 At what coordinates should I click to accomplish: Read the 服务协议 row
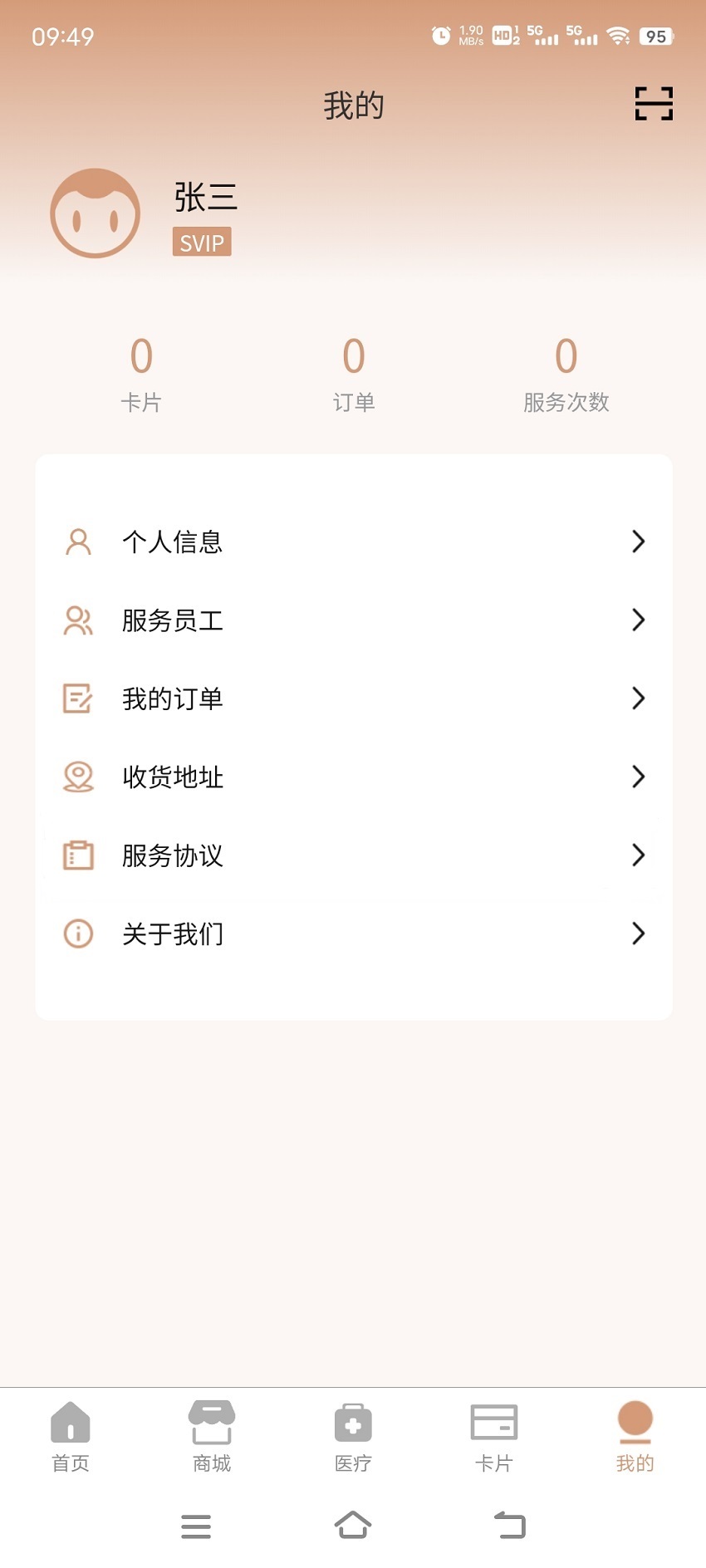click(x=353, y=855)
